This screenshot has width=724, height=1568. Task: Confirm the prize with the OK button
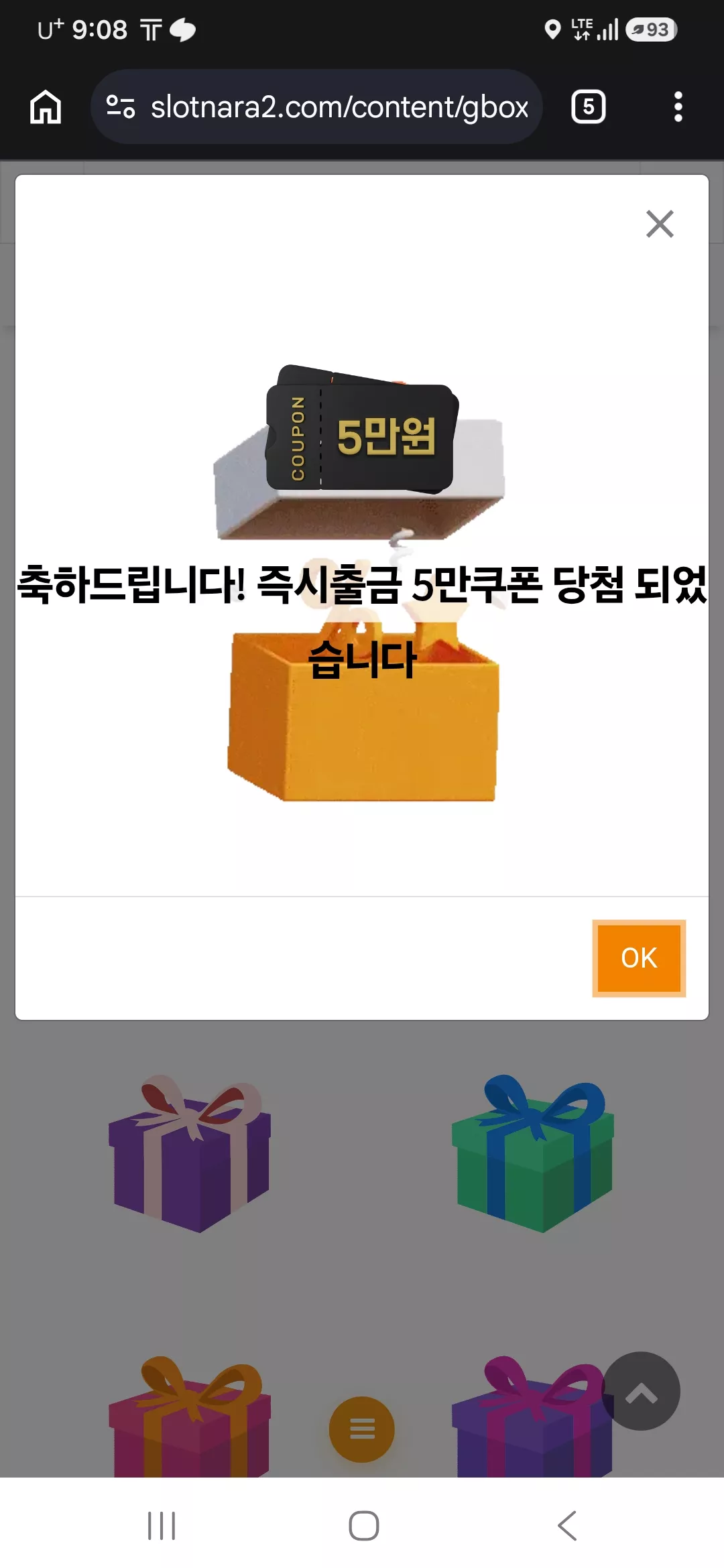click(639, 958)
